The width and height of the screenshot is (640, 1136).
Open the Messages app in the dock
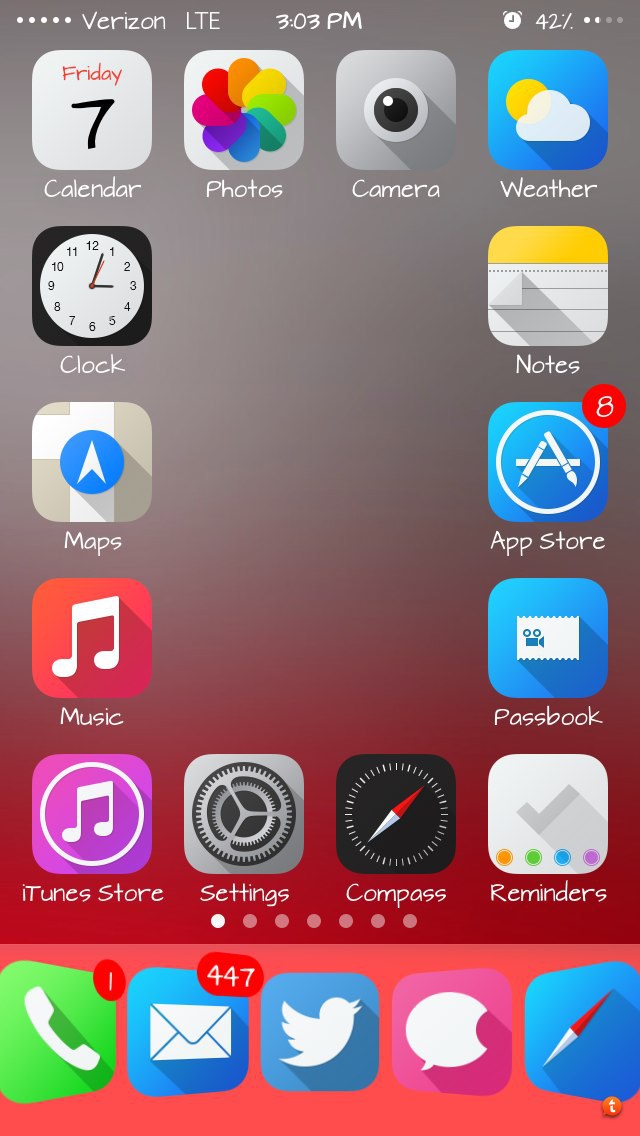[x=452, y=1032]
